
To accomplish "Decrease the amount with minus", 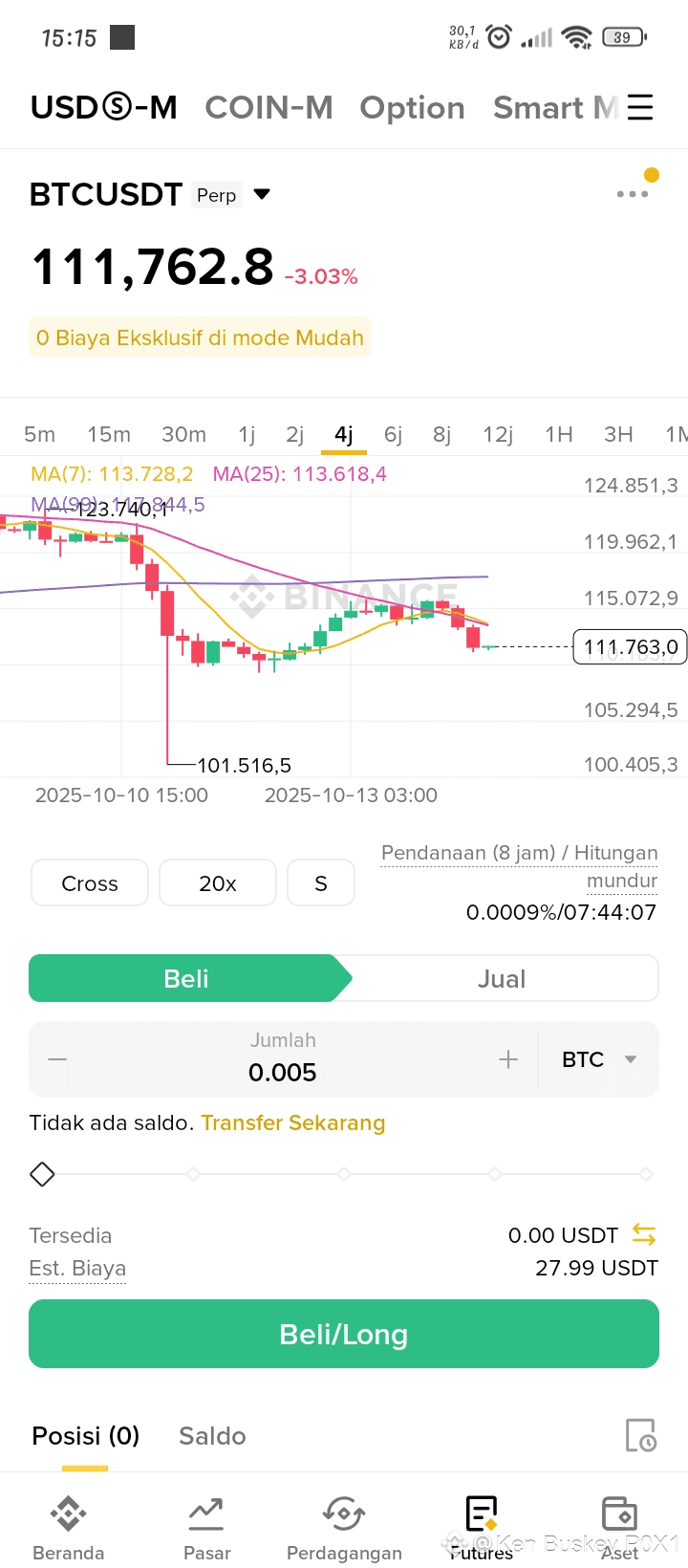I will coord(57,1059).
